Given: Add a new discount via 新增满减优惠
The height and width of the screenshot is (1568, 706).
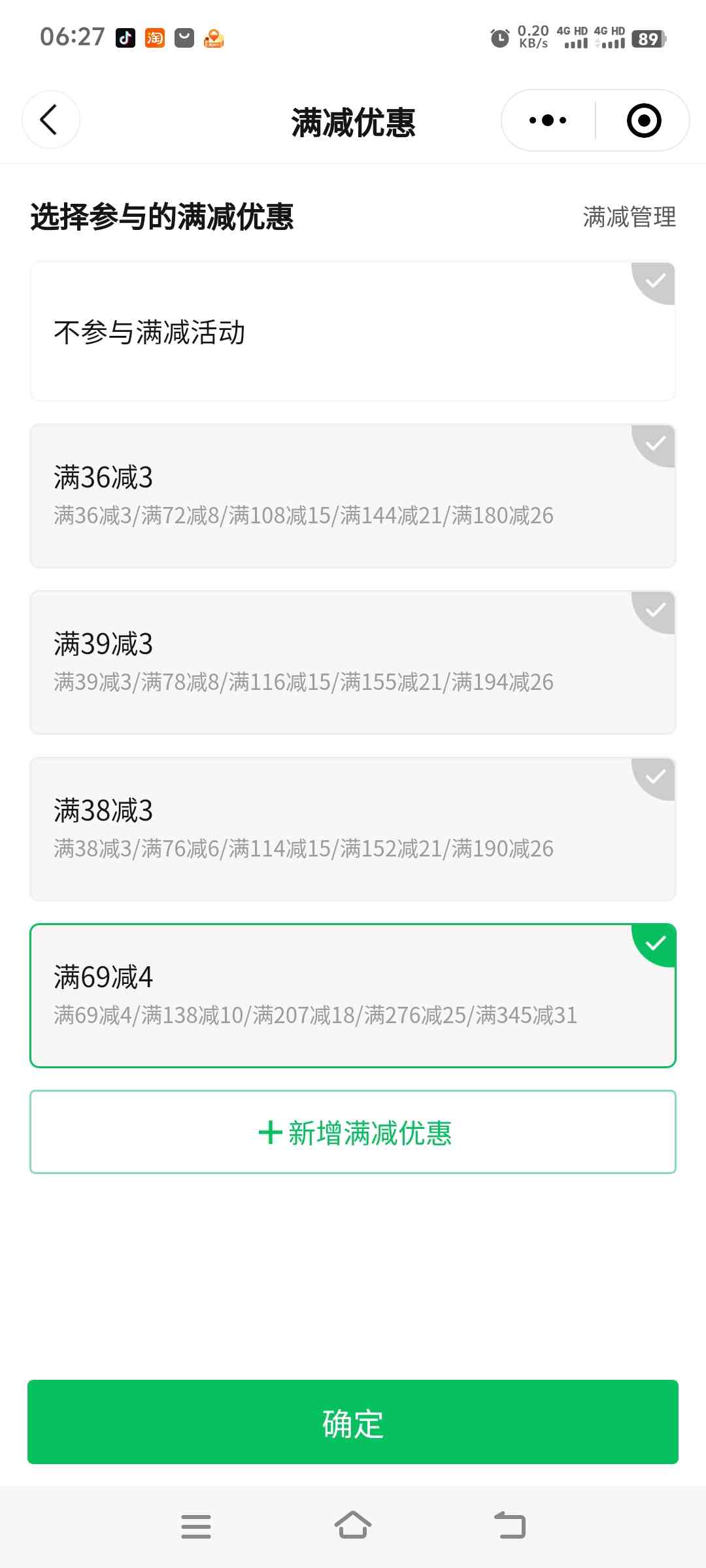Looking at the screenshot, I should point(353,1132).
